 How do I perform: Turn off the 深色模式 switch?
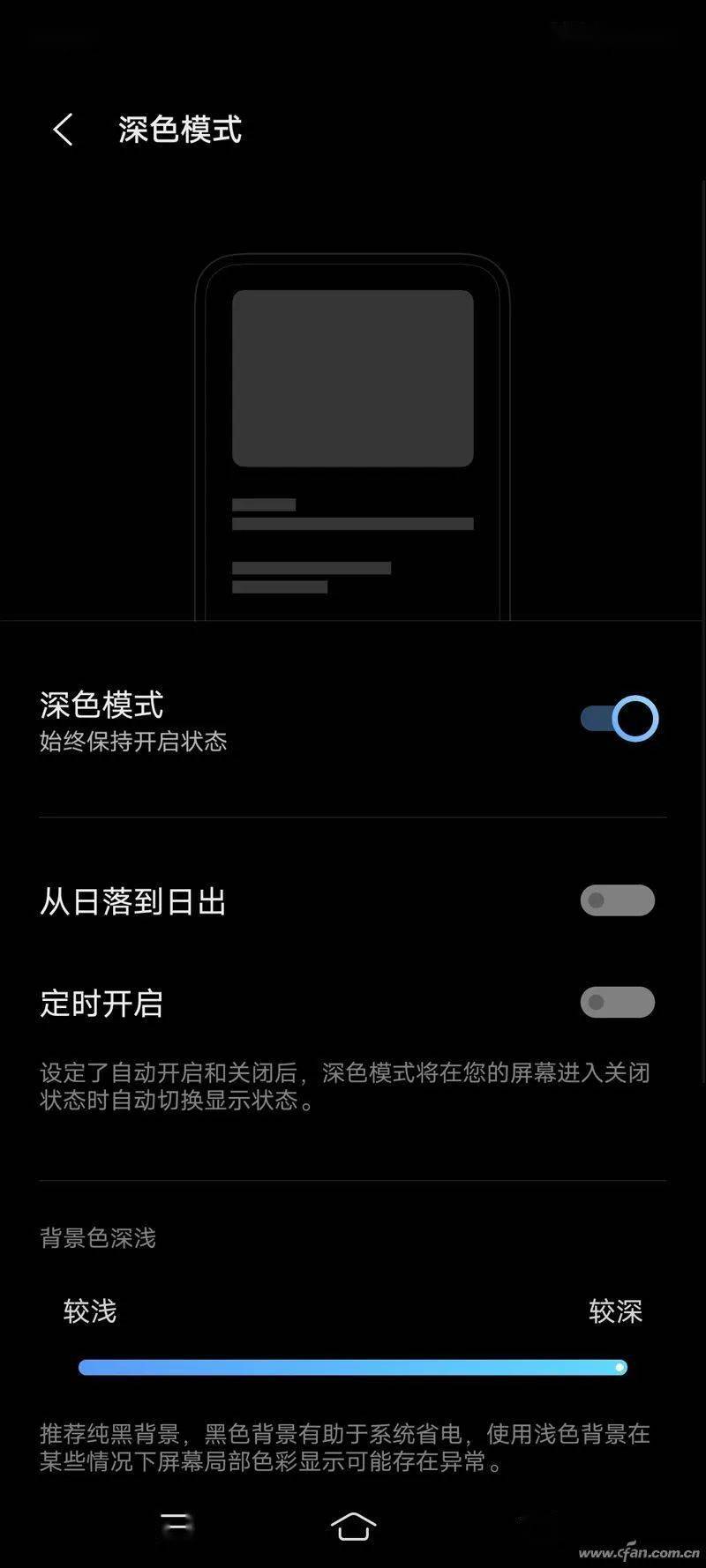[620, 719]
